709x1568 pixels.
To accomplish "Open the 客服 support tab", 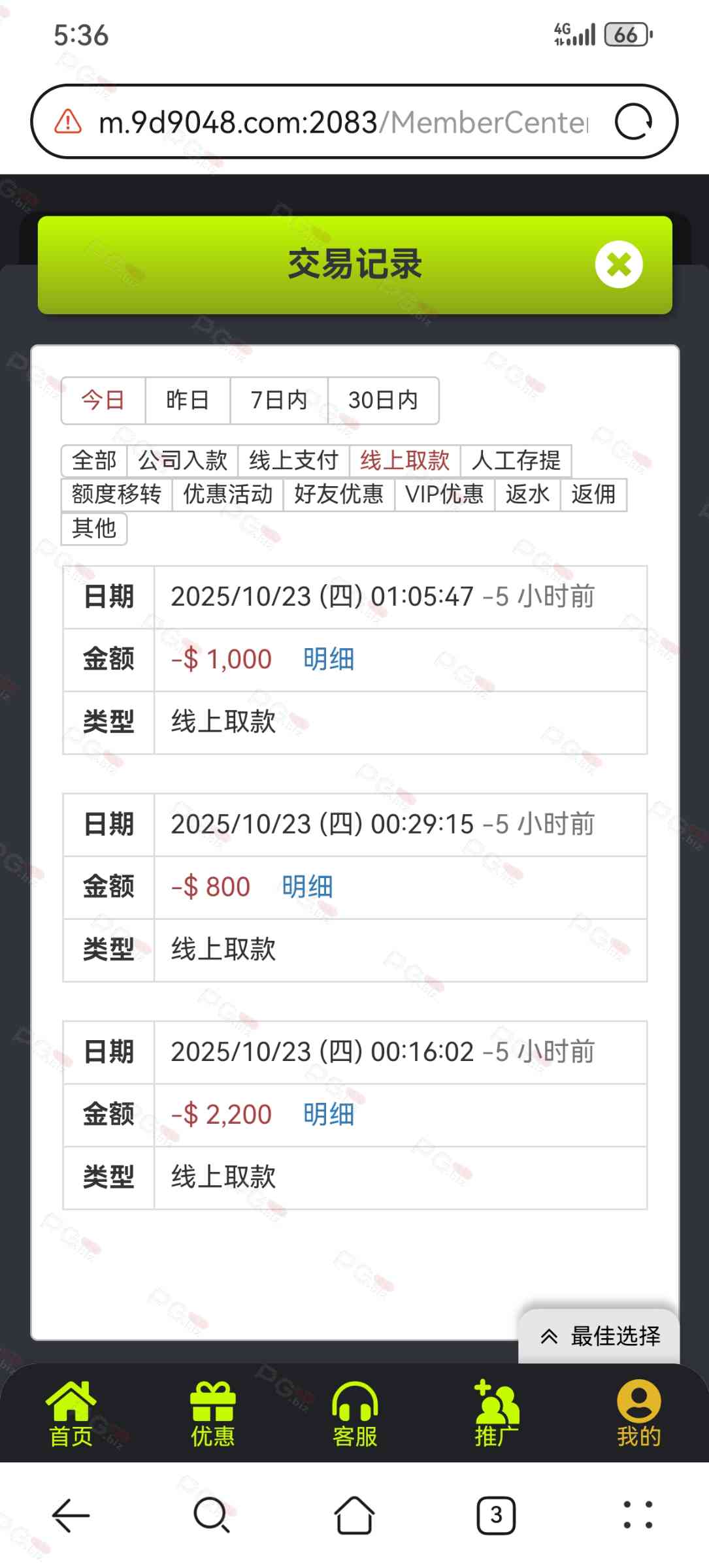I will [355, 1414].
